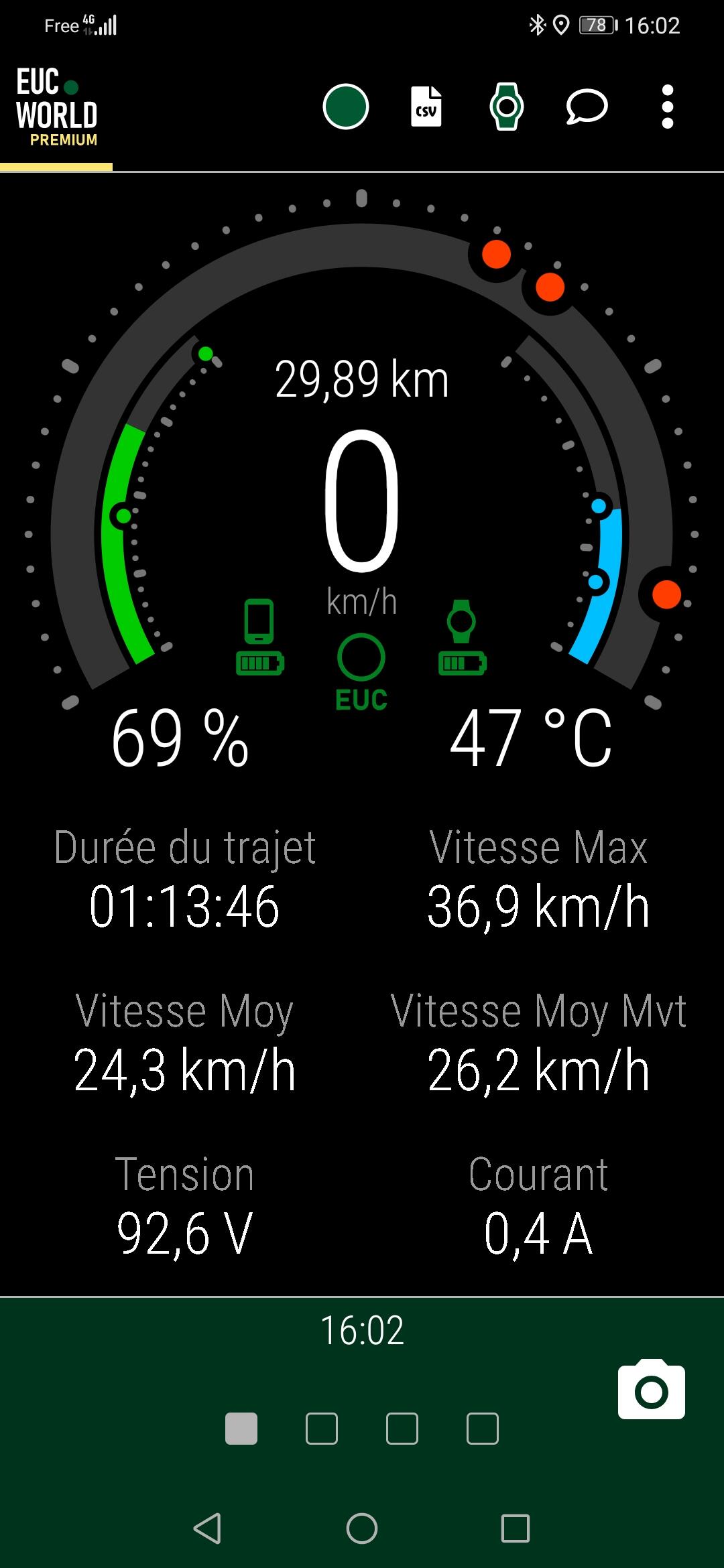Viewport: 724px width, 1568px height.
Task: Tap the green tour recording circle
Action: [345, 107]
